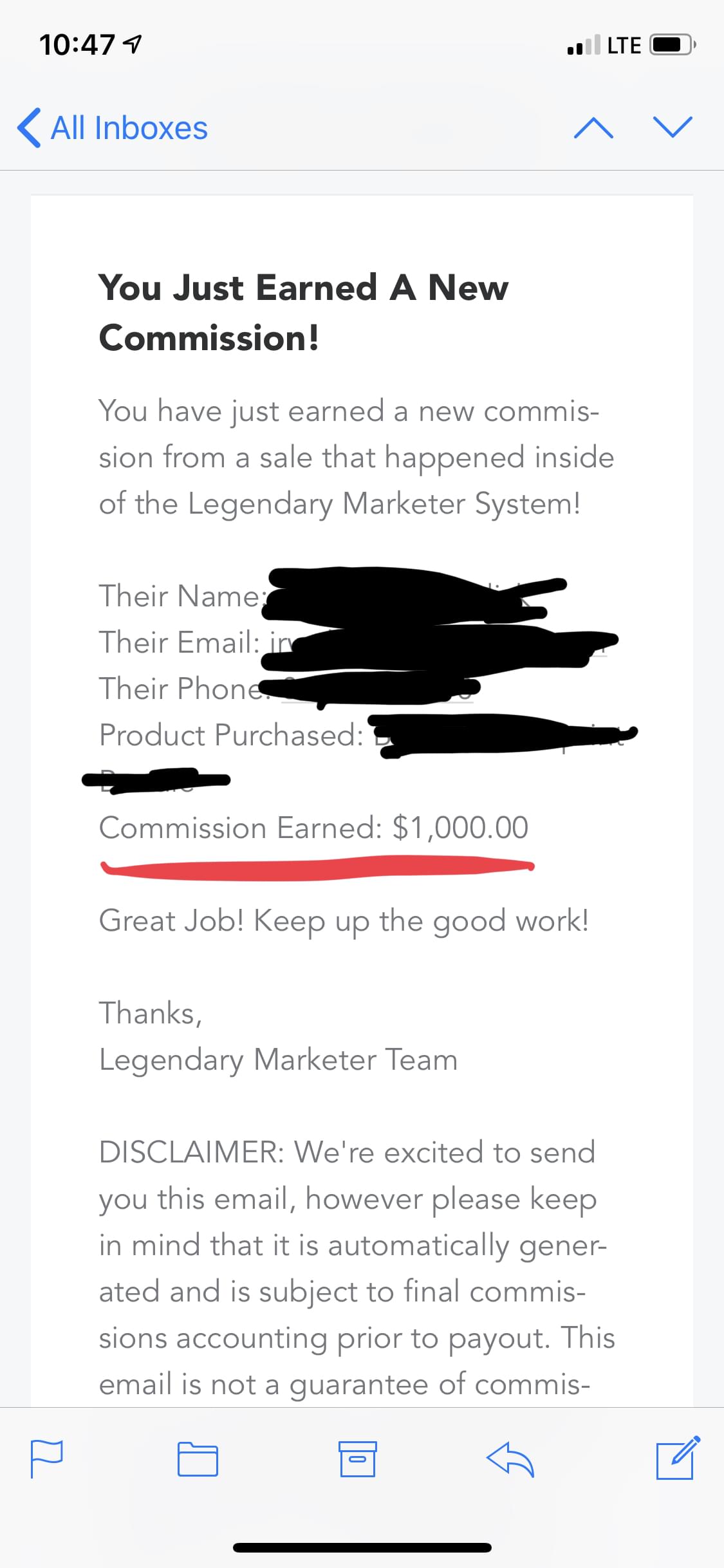
Task: Show the previous email with up arrow
Action: (x=593, y=127)
